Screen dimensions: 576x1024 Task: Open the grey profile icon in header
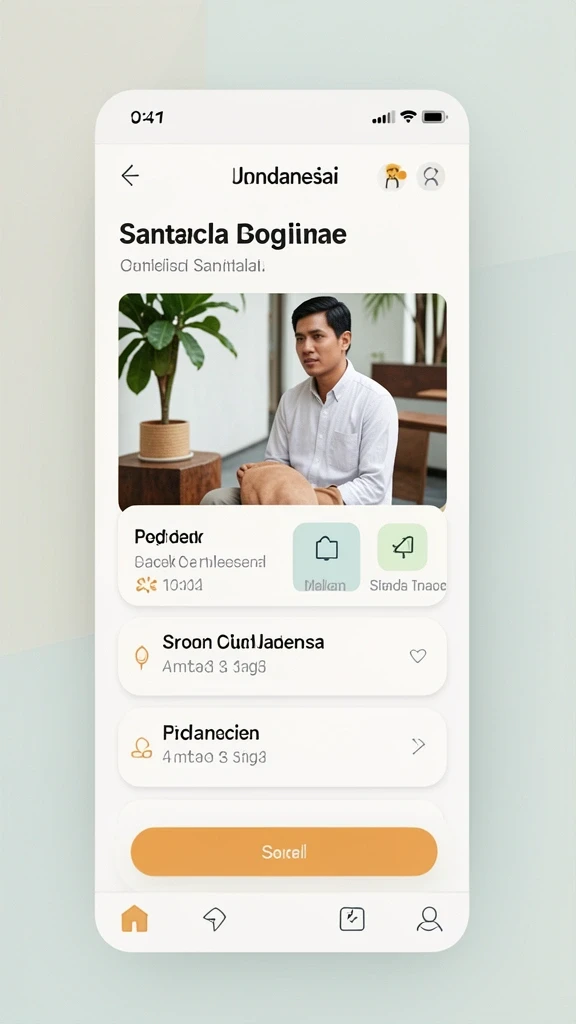tap(431, 176)
